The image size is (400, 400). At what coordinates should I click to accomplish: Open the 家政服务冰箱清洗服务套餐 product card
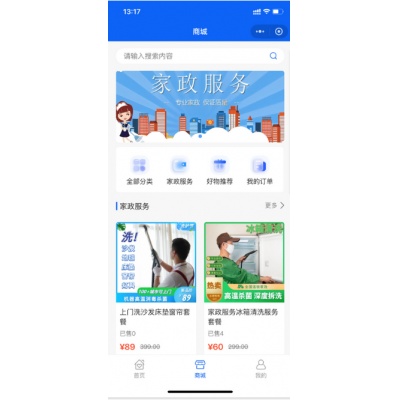coord(244,288)
